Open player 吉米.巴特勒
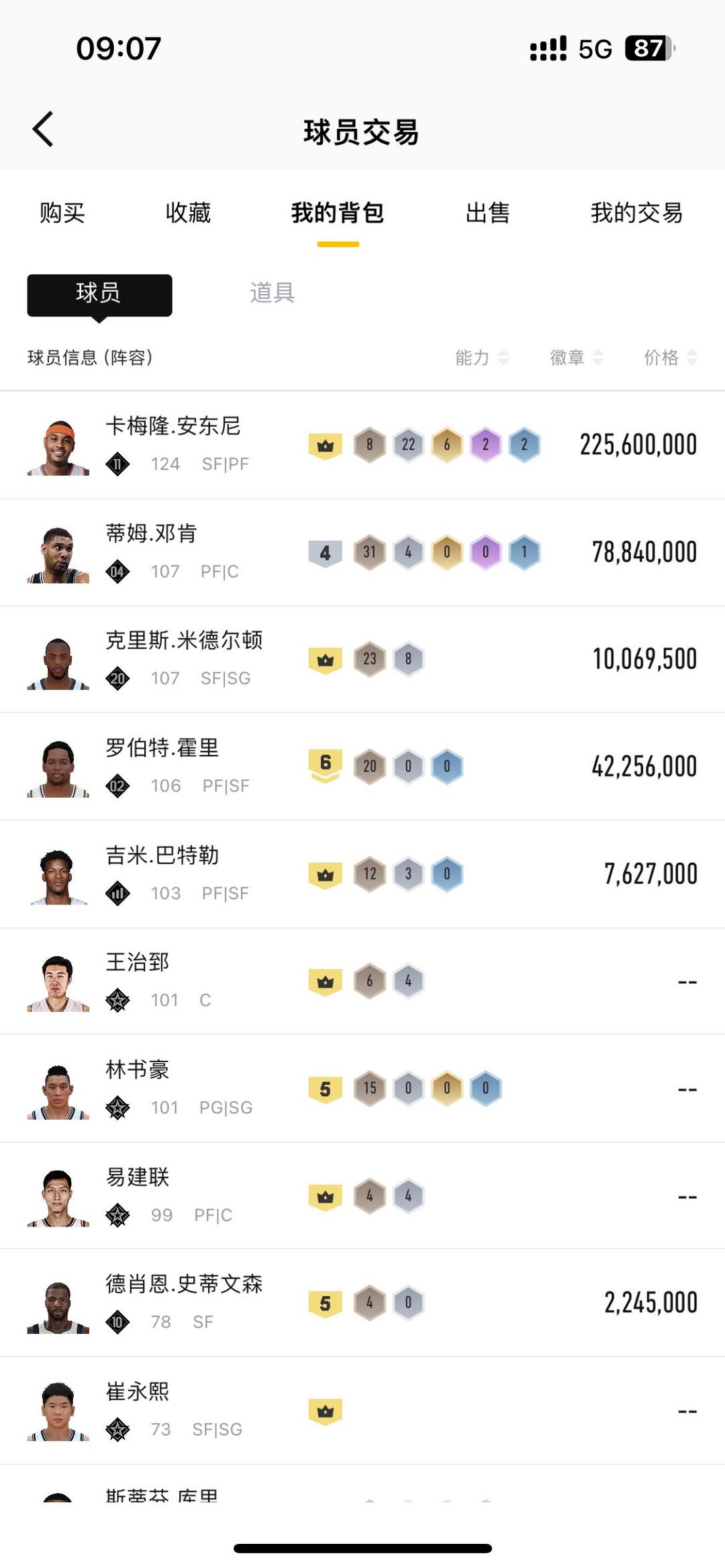Screen dimensions: 725x1568 162,872
